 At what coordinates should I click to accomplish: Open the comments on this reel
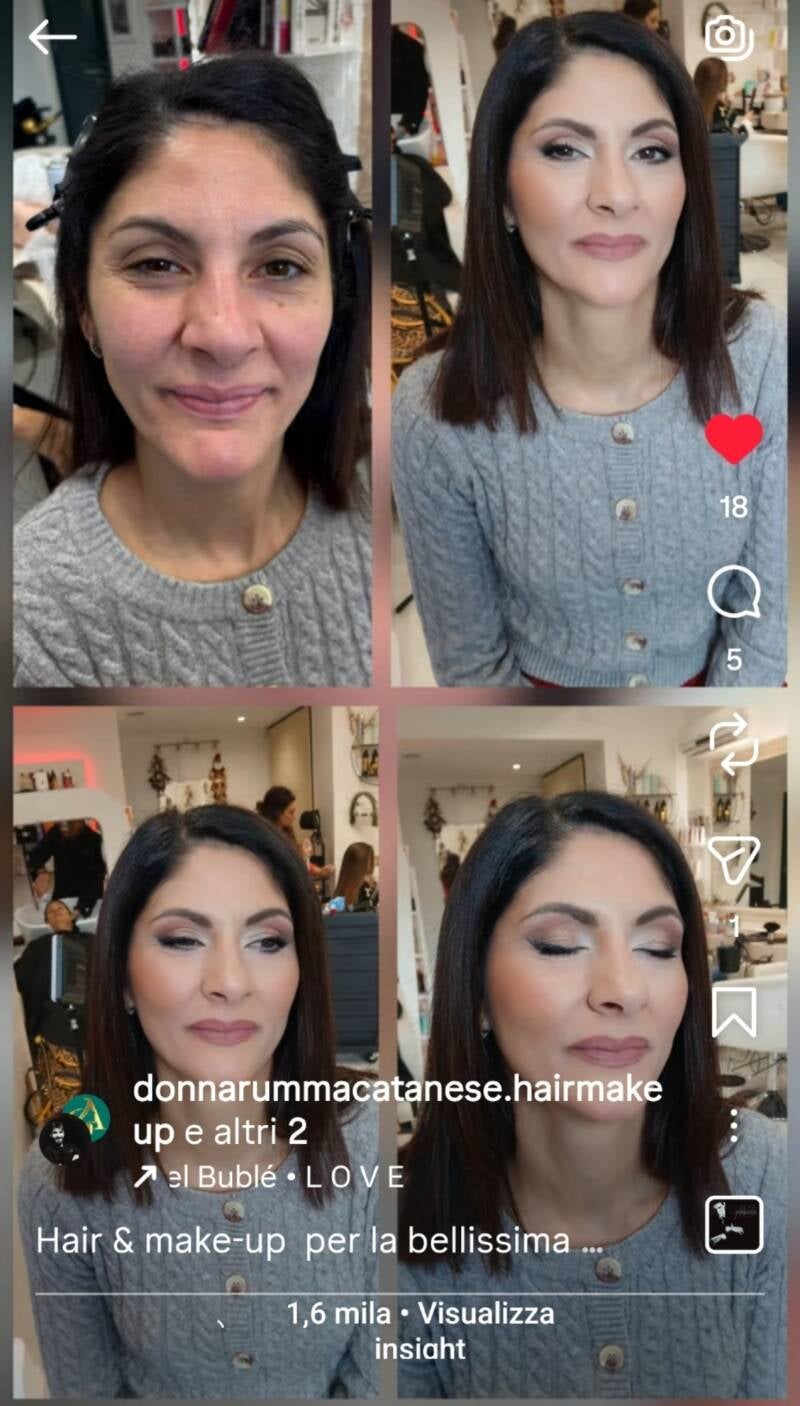(x=734, y=594)
